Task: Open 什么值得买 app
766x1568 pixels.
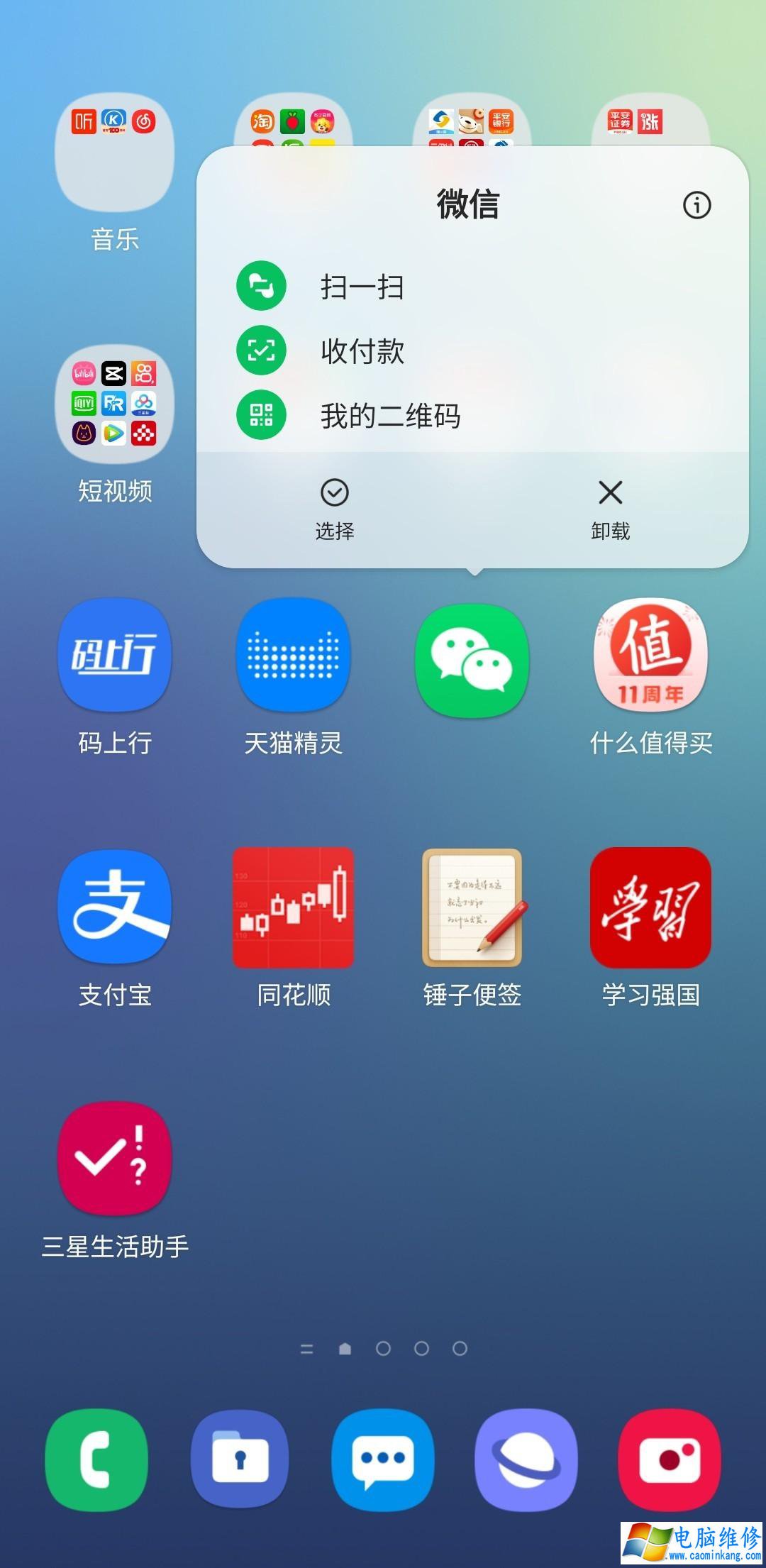Action: [x=650, y=655]
